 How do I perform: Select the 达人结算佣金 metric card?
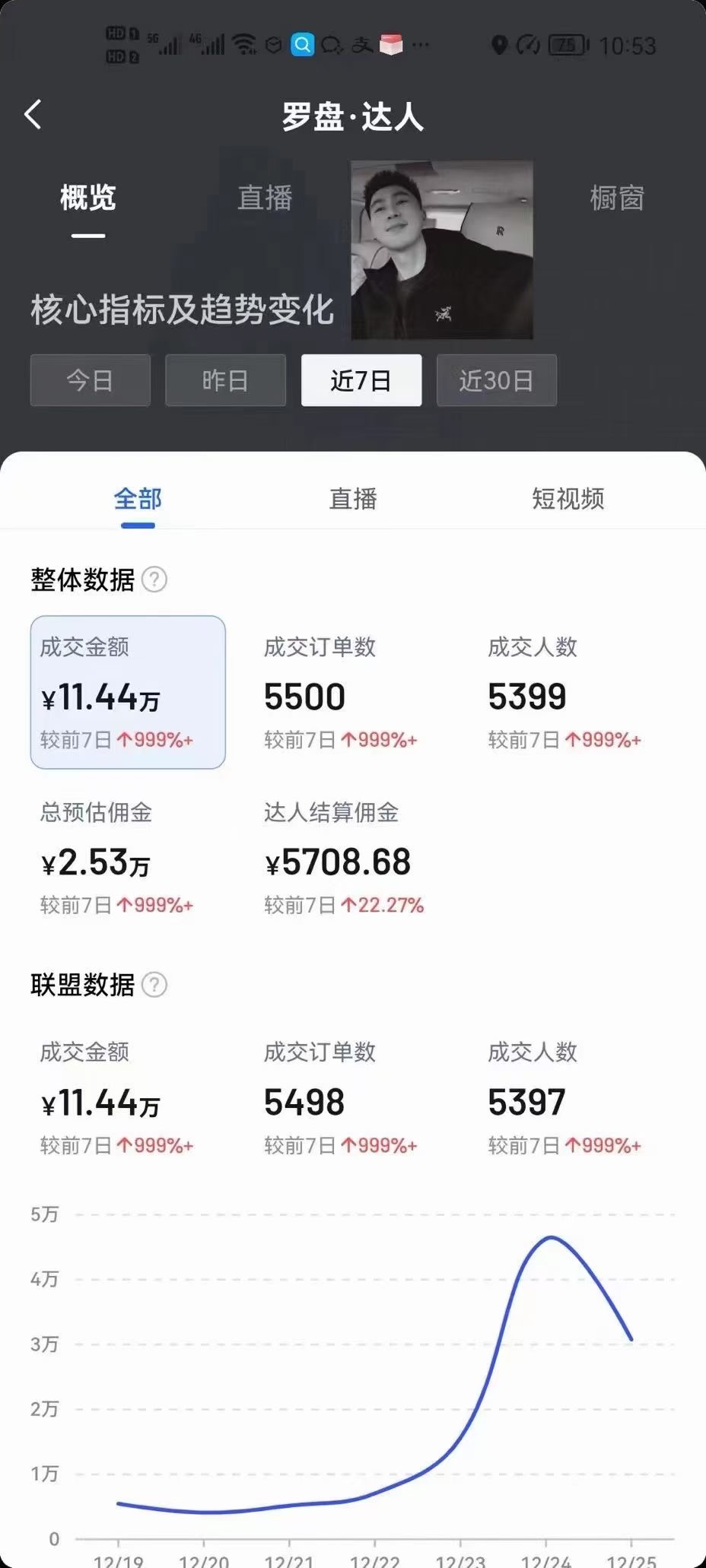click(344, 859)
